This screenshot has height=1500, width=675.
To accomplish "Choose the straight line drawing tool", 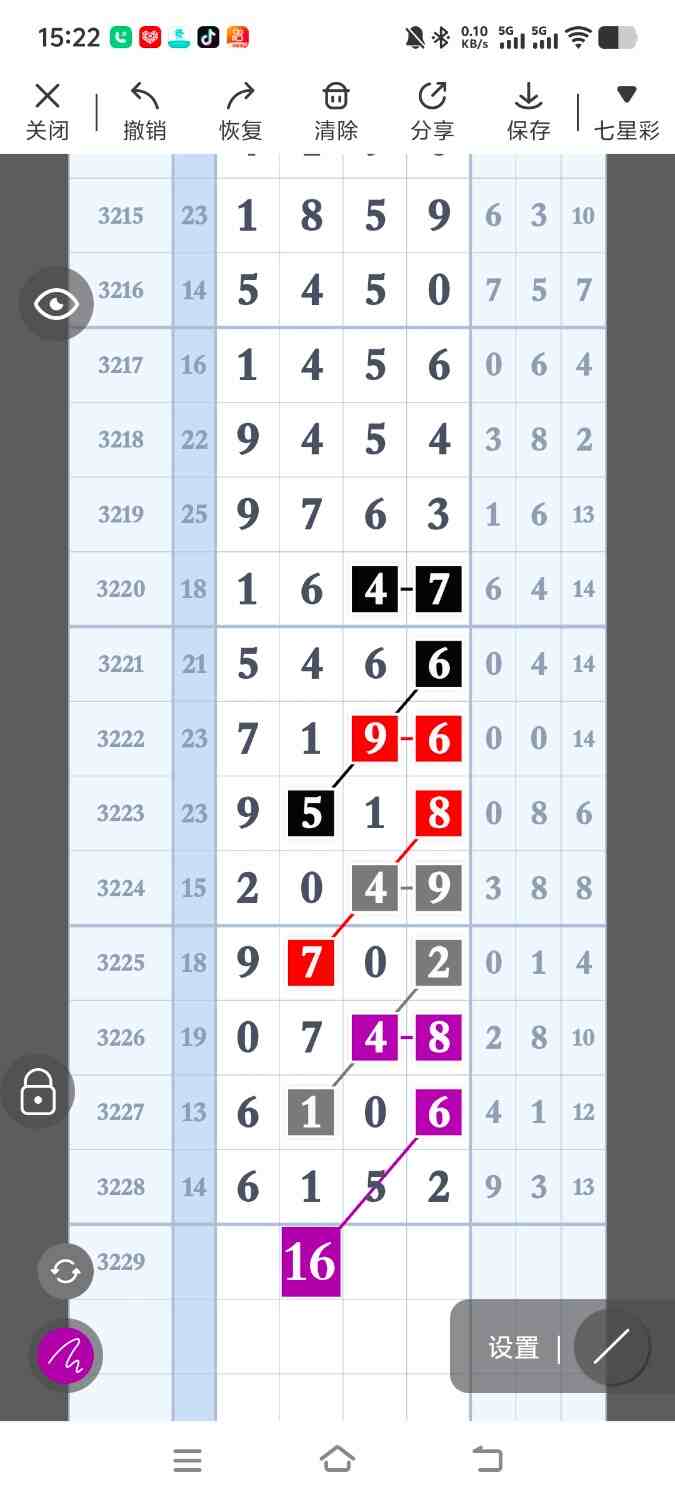I will [611, 1347].
